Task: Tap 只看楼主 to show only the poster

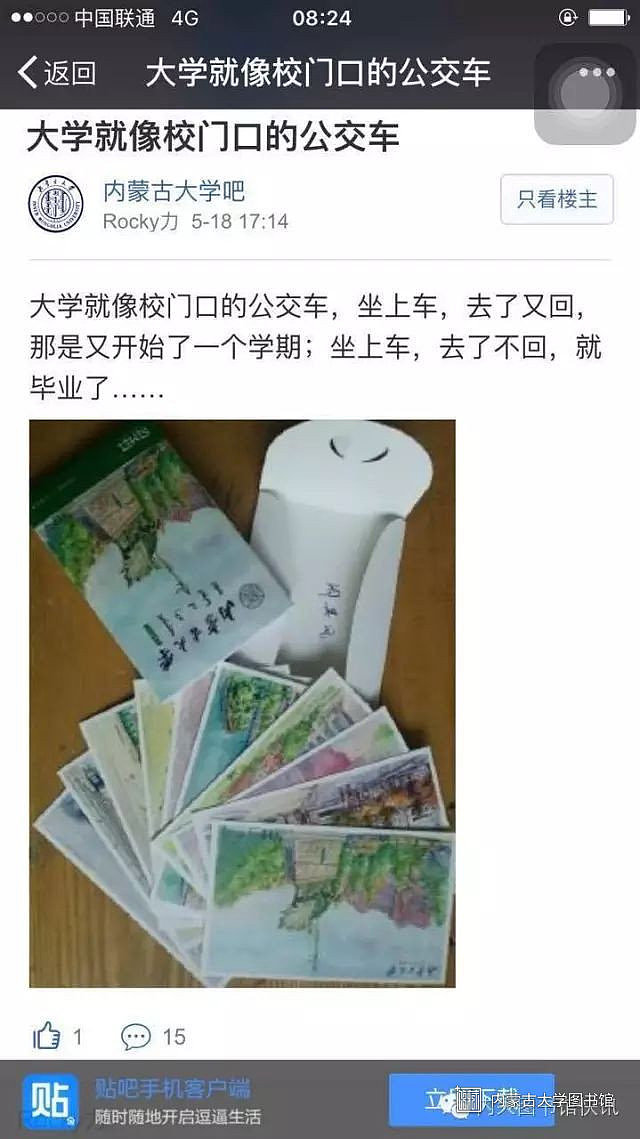Action: point(556,199)
